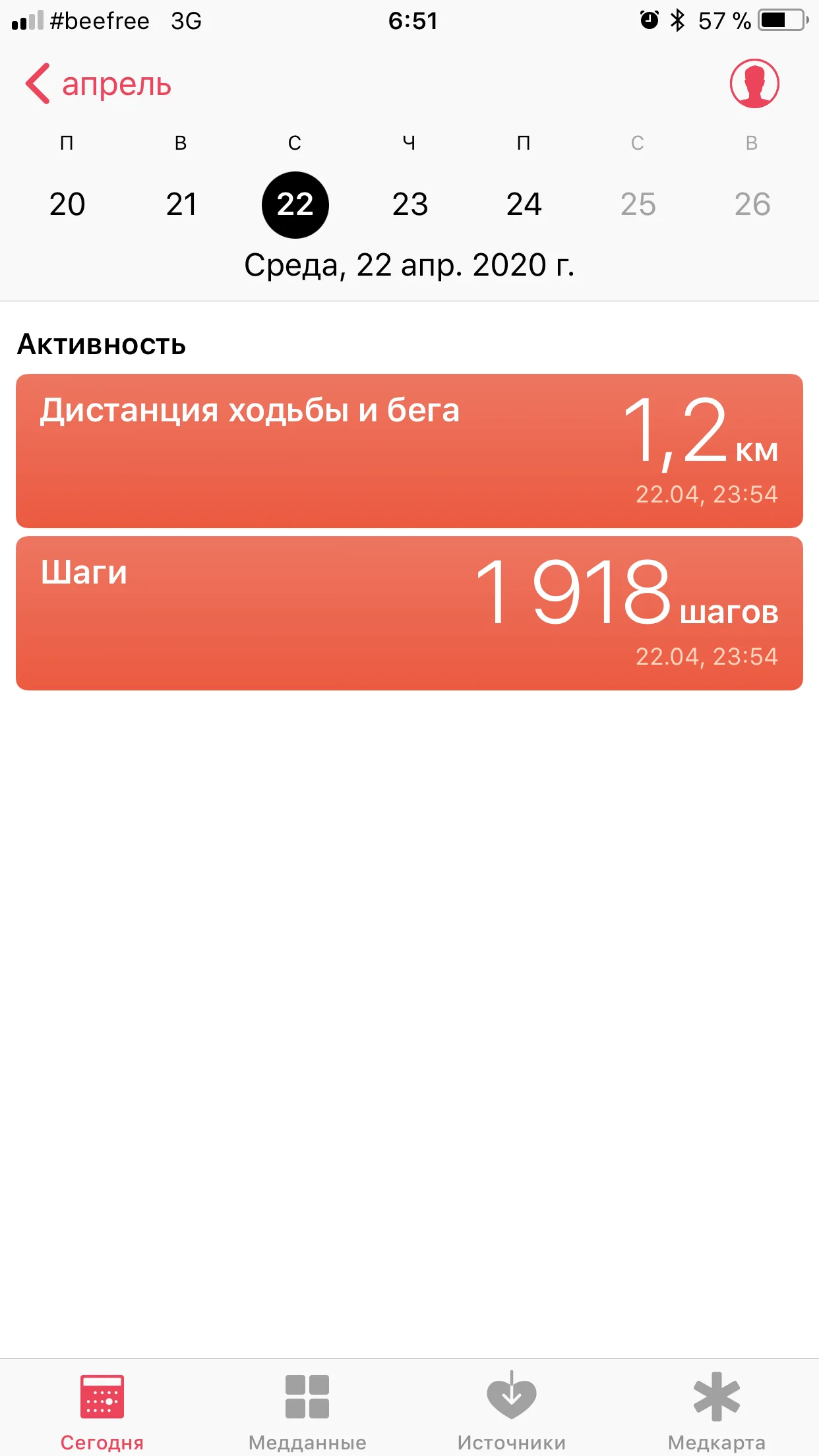Open the user profile icon
Viewport: 819px width, 1456px height.
tap(754, 84)
